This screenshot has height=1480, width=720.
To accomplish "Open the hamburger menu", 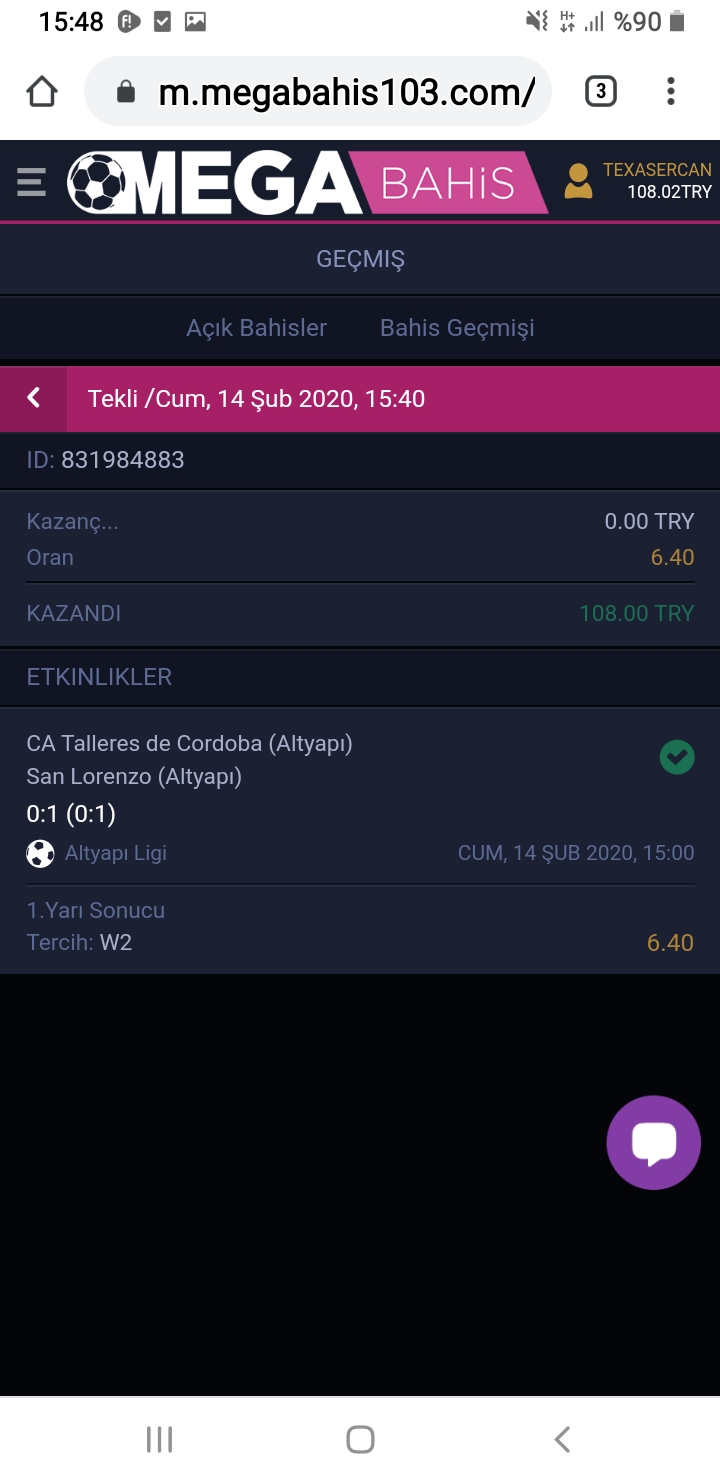I will point(32,182).
